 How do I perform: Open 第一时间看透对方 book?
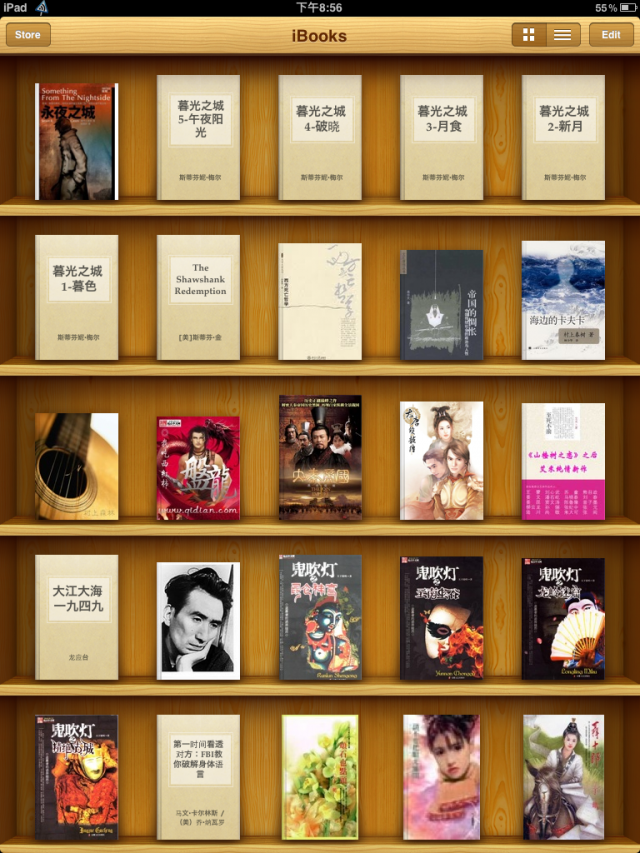click(198, 777)
